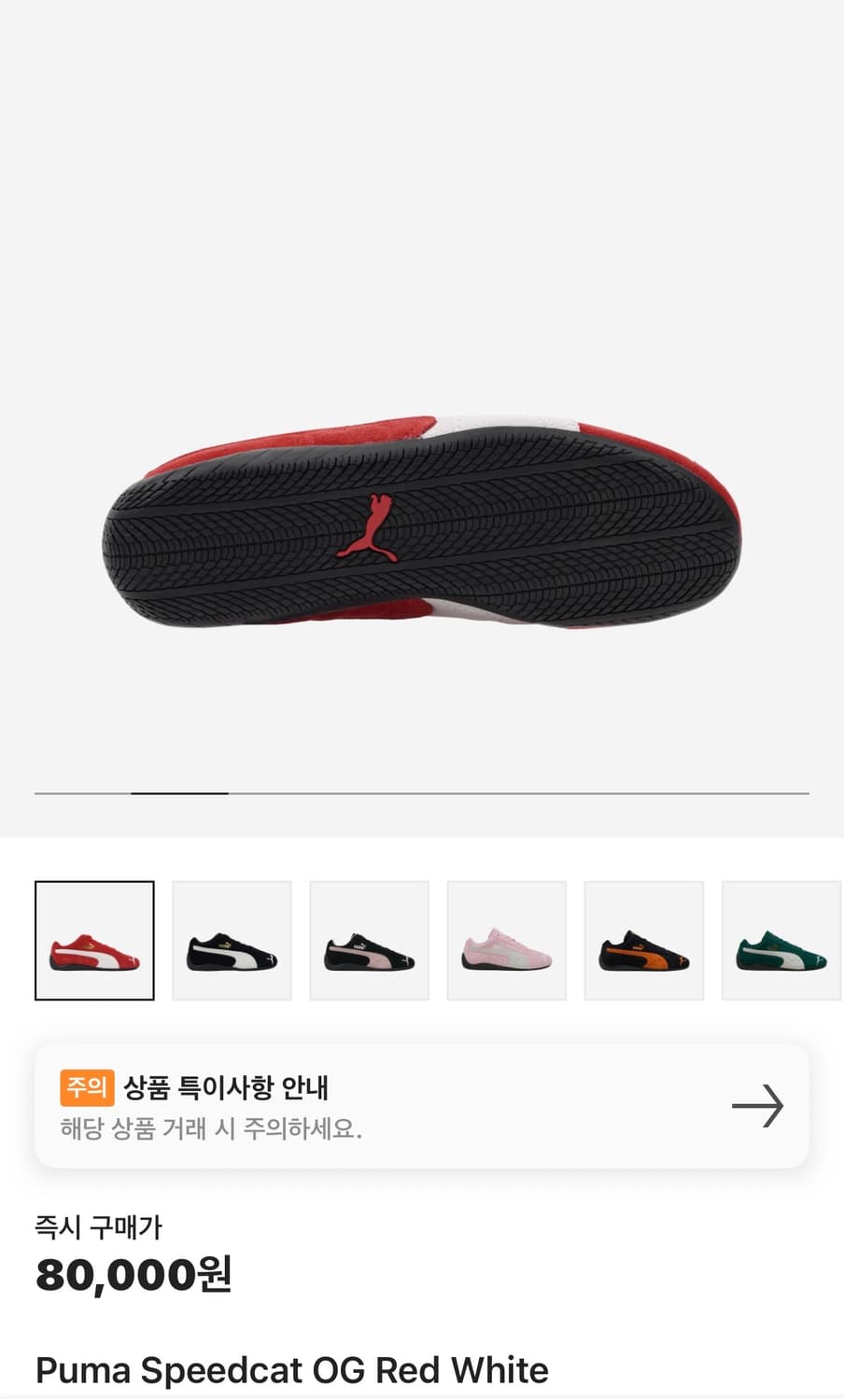Click the product photo gallery area
This screenshot has height=1400, width=844.
[422, 420]
